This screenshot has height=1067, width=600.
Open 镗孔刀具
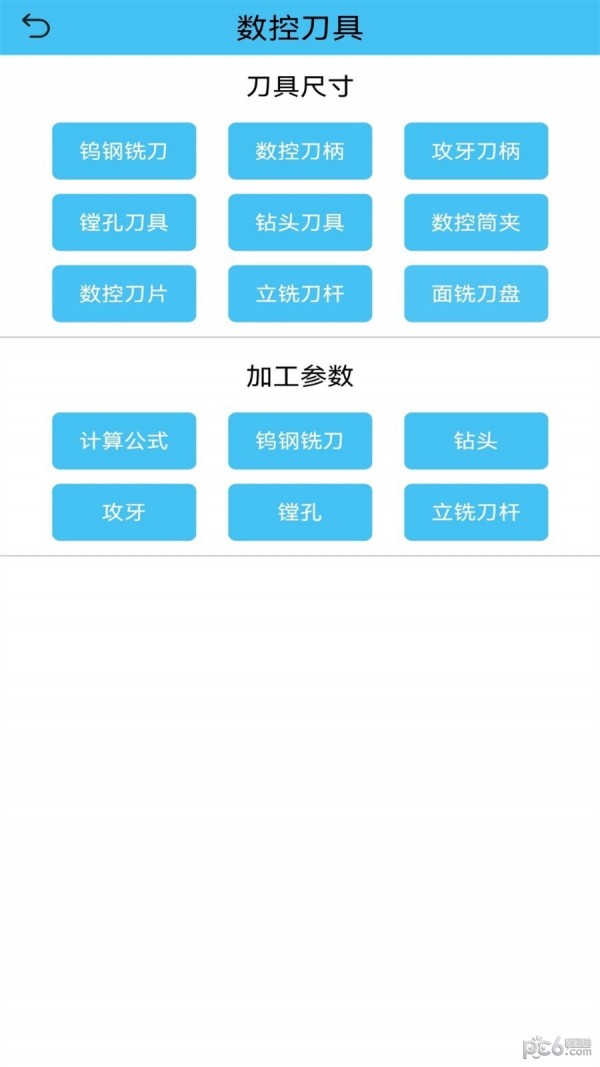(124, 223)
